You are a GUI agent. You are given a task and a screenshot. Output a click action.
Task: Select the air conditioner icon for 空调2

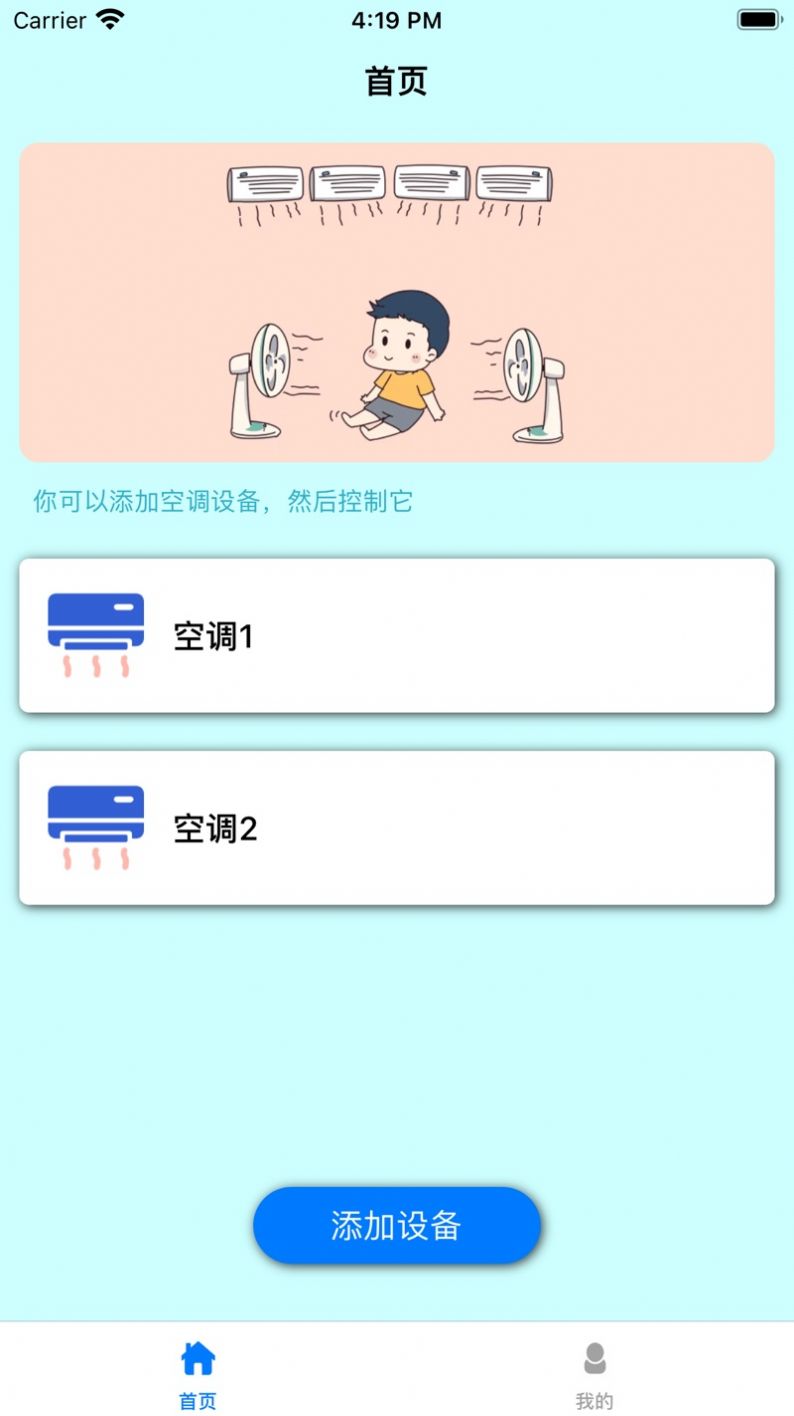95,818
